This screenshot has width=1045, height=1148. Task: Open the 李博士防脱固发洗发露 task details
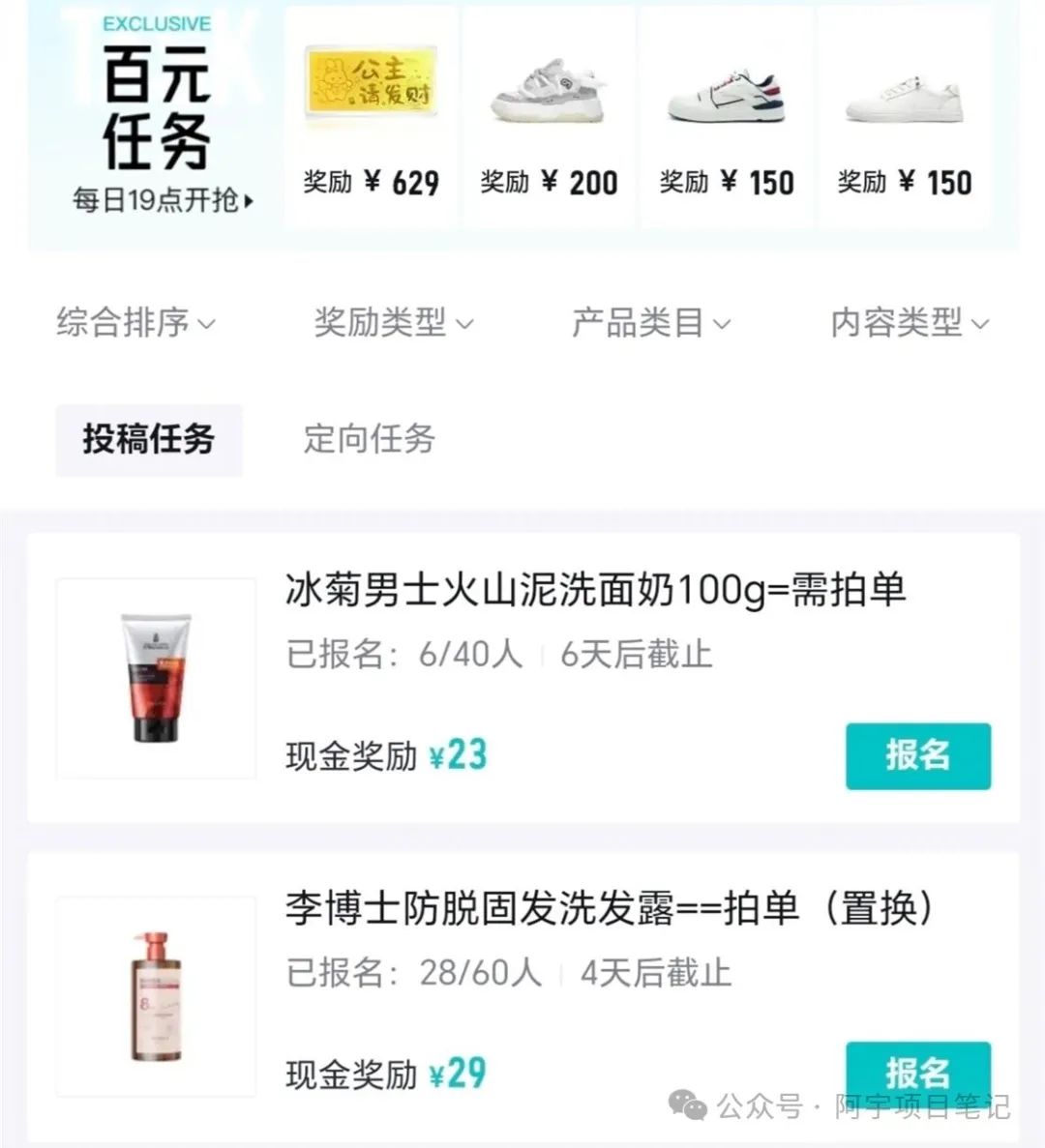[x=610, y=908]
